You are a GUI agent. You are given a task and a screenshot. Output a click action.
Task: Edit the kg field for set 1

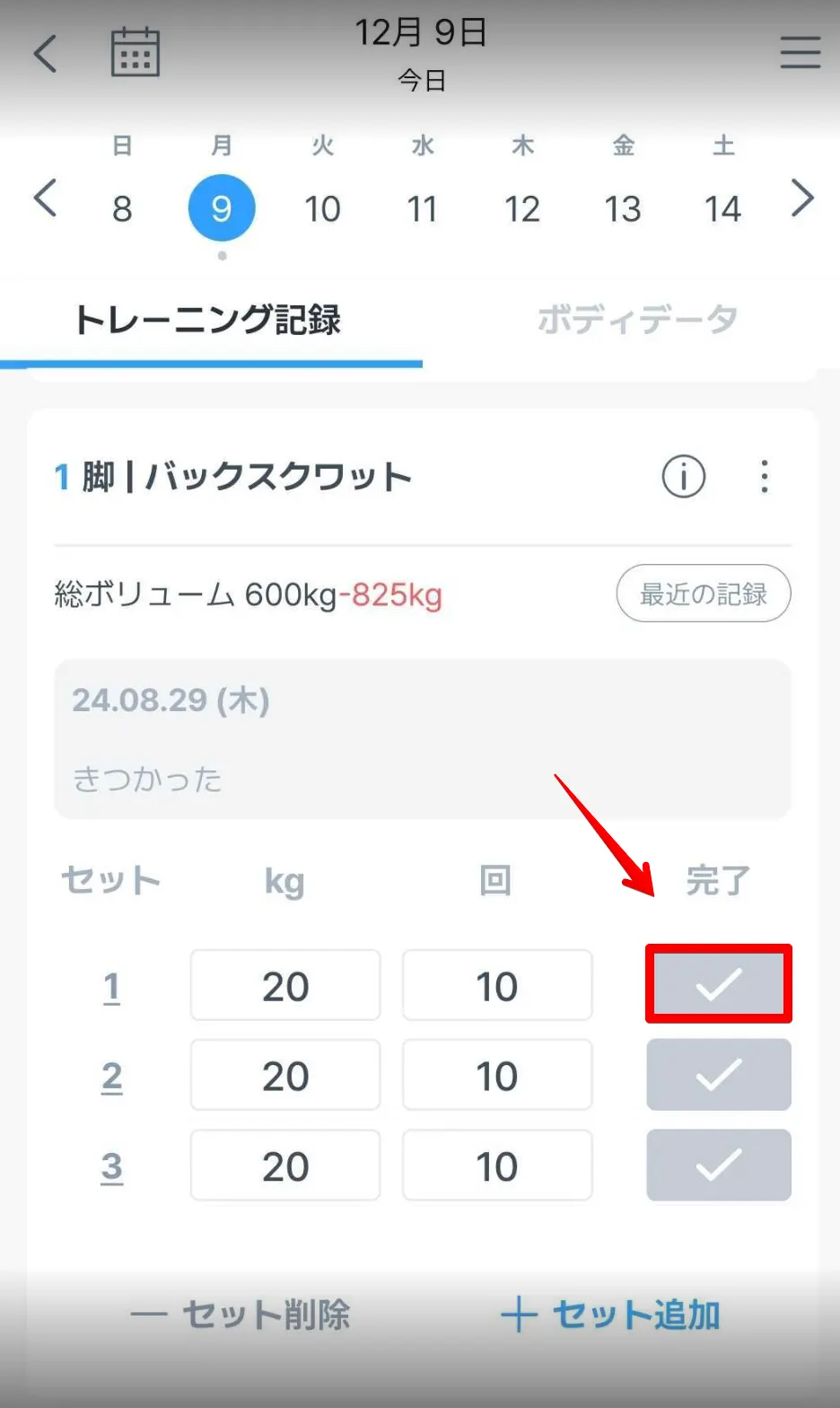point(285,986)
